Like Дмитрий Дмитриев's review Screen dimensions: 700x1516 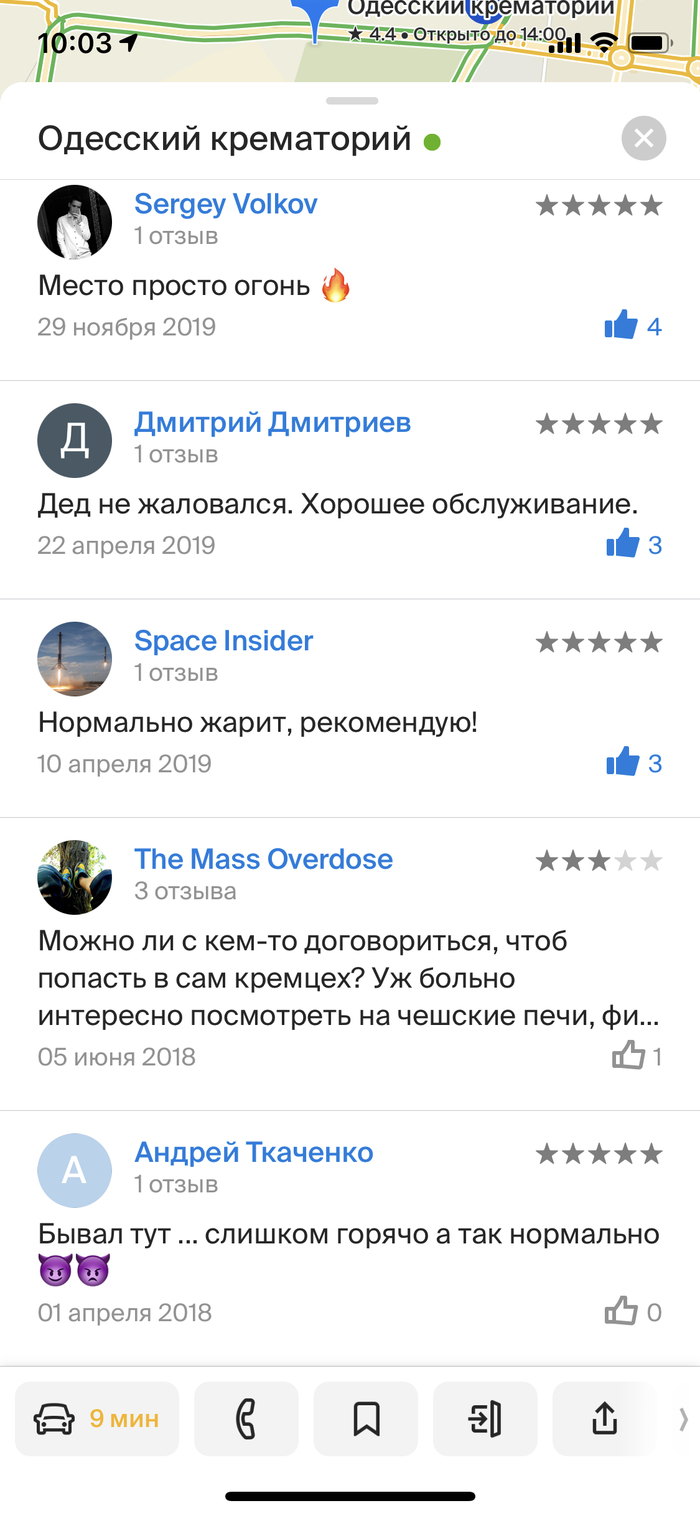[x=622, y=545]
